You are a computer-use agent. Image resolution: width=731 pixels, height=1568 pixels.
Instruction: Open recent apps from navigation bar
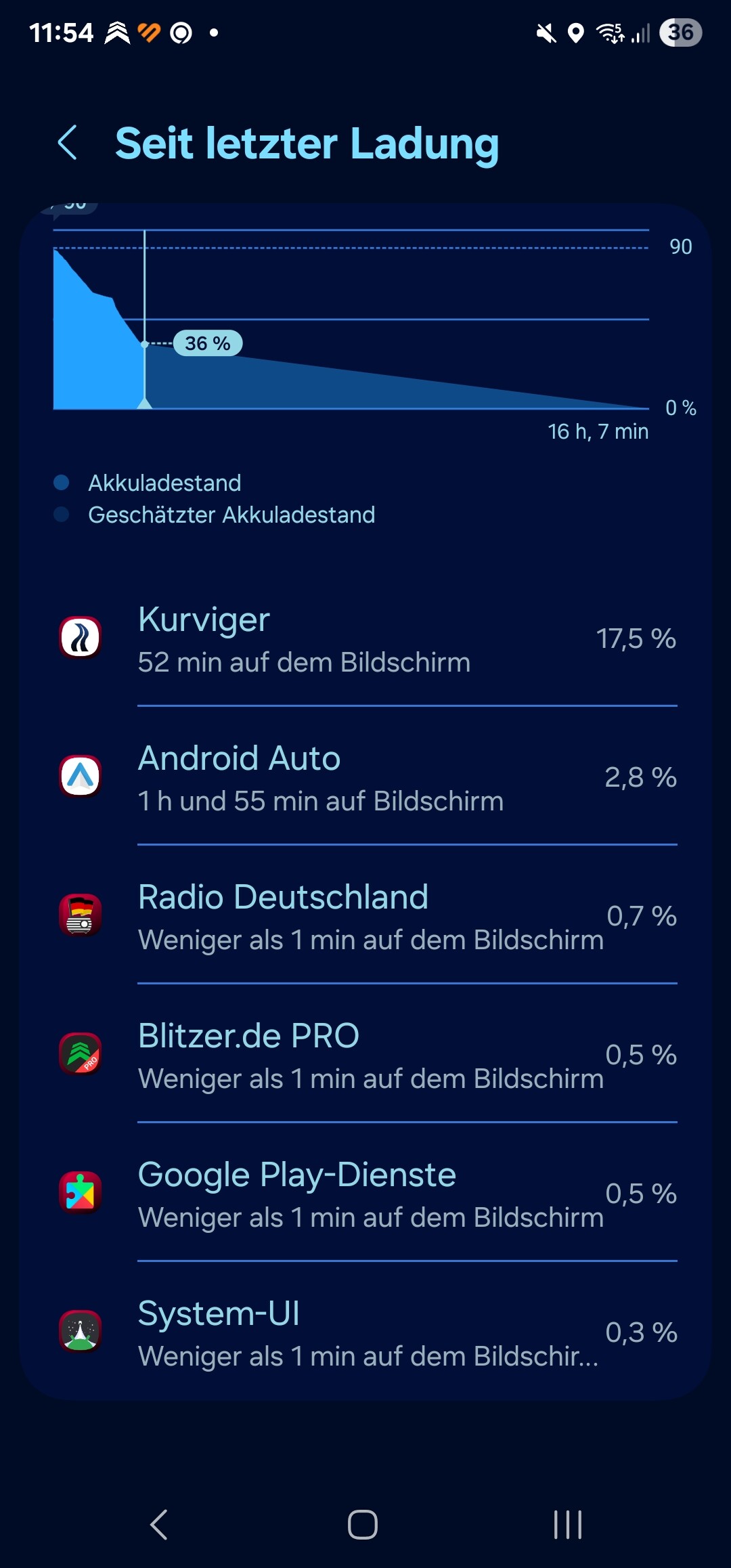click(x=567, y=1525)
